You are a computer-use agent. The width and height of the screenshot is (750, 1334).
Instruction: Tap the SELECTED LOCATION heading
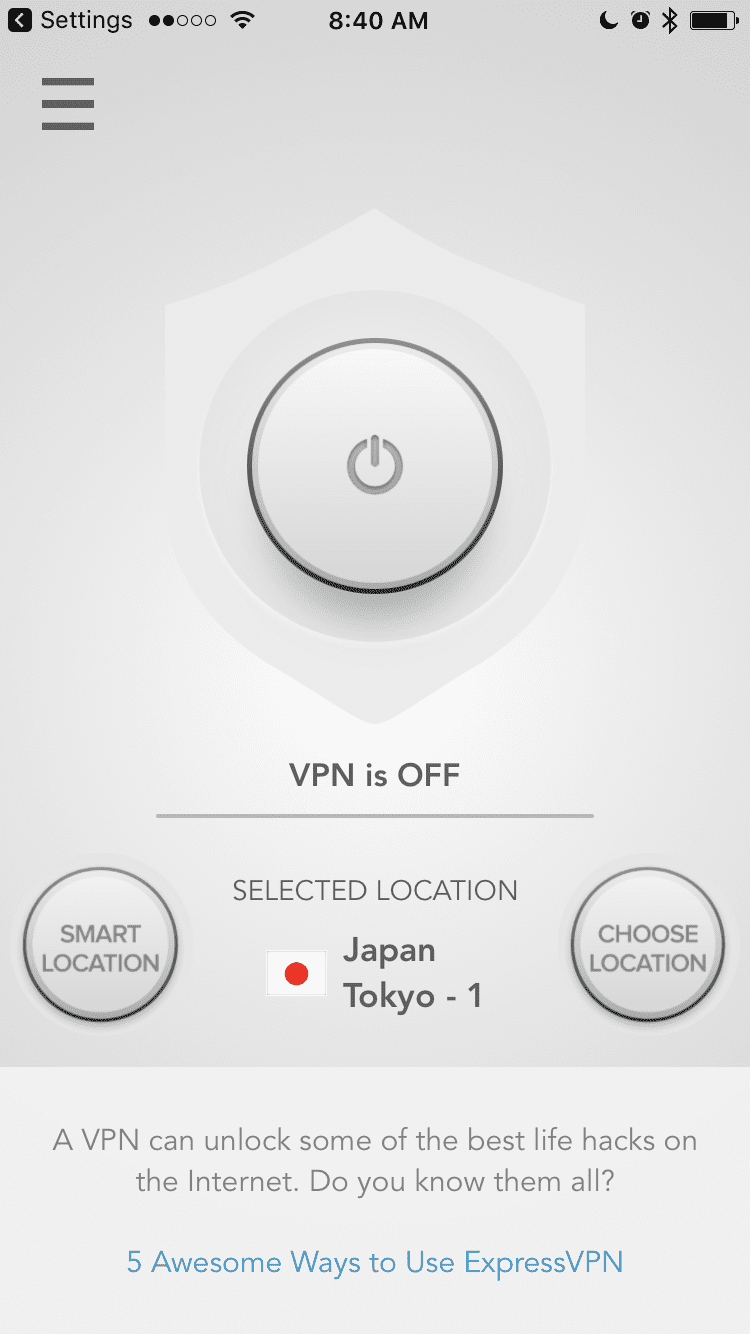[375, 890]
